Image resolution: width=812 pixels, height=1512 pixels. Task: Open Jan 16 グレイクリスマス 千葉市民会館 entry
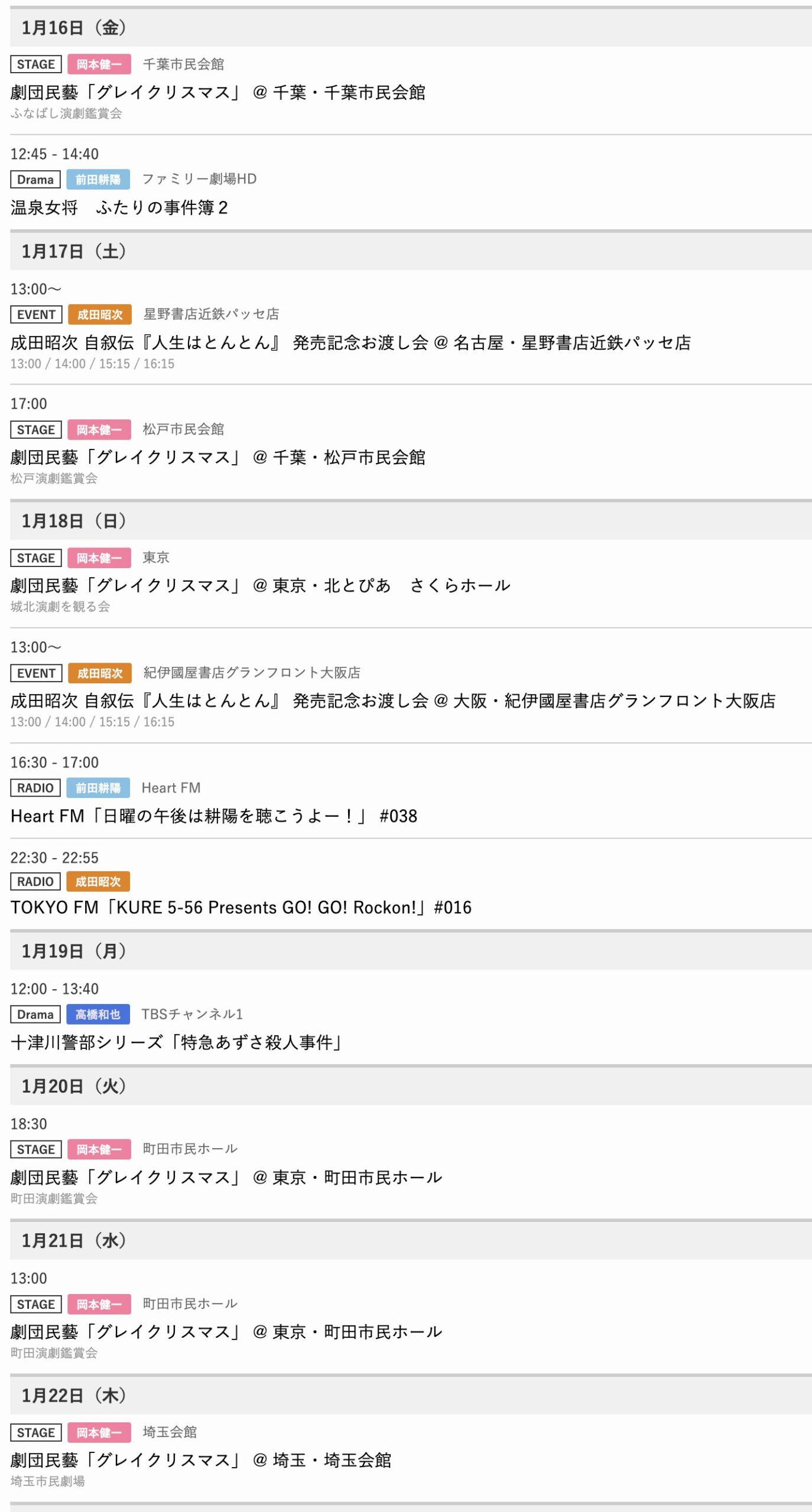[x=217, y=92]
